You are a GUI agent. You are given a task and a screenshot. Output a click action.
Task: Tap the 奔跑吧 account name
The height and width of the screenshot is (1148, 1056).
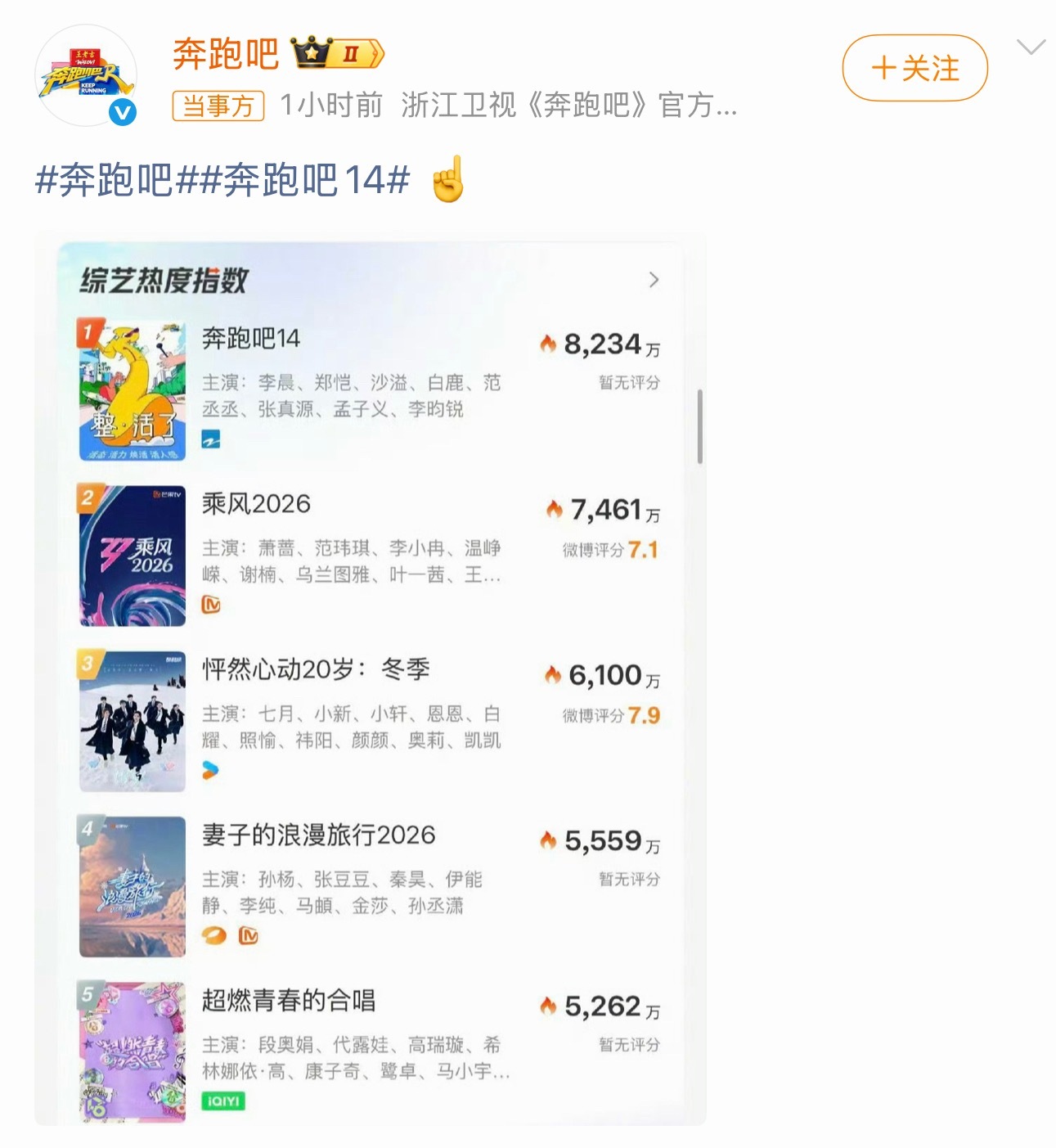point(226,54)
